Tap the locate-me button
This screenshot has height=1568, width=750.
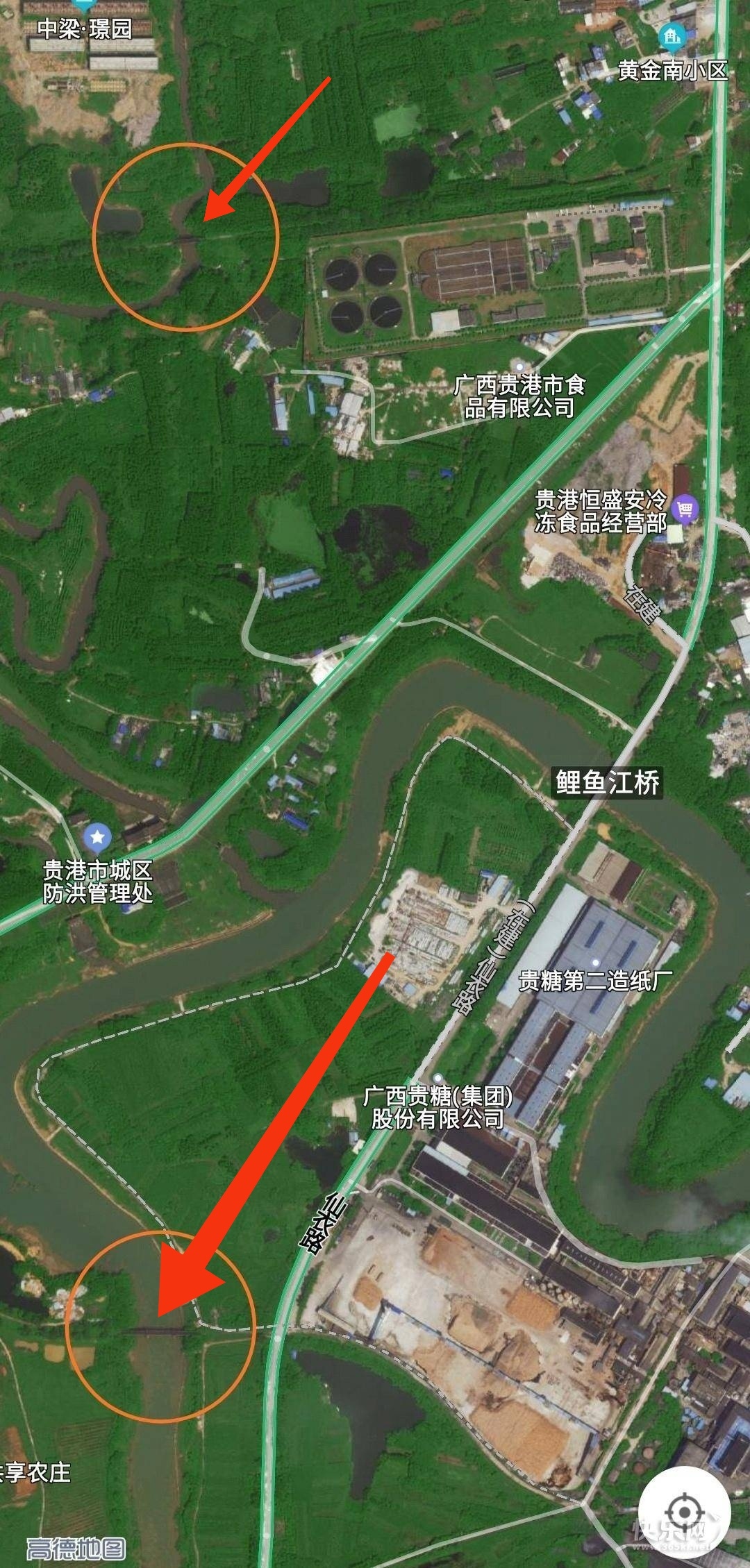[x=684, y=1510]
